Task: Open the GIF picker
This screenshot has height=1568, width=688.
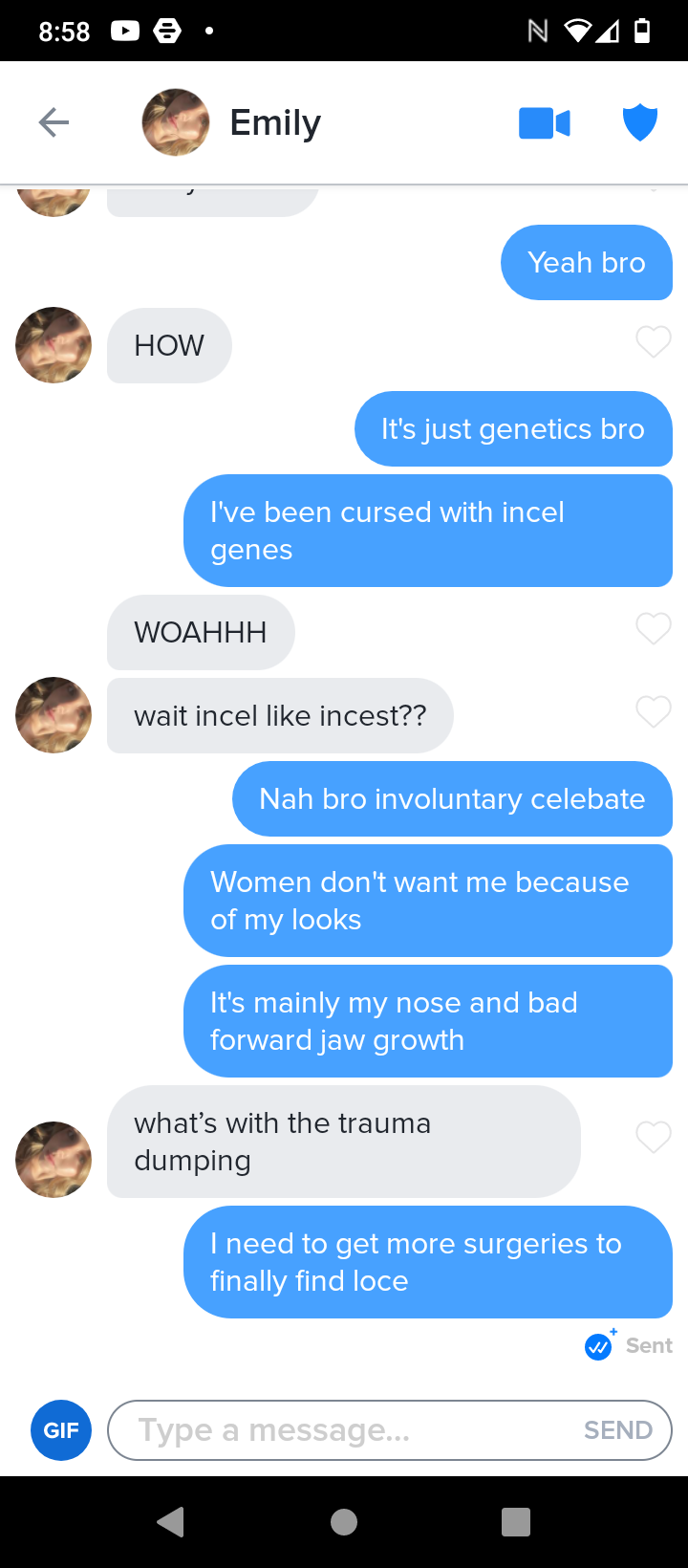Action: click(x=61, y=1430)
